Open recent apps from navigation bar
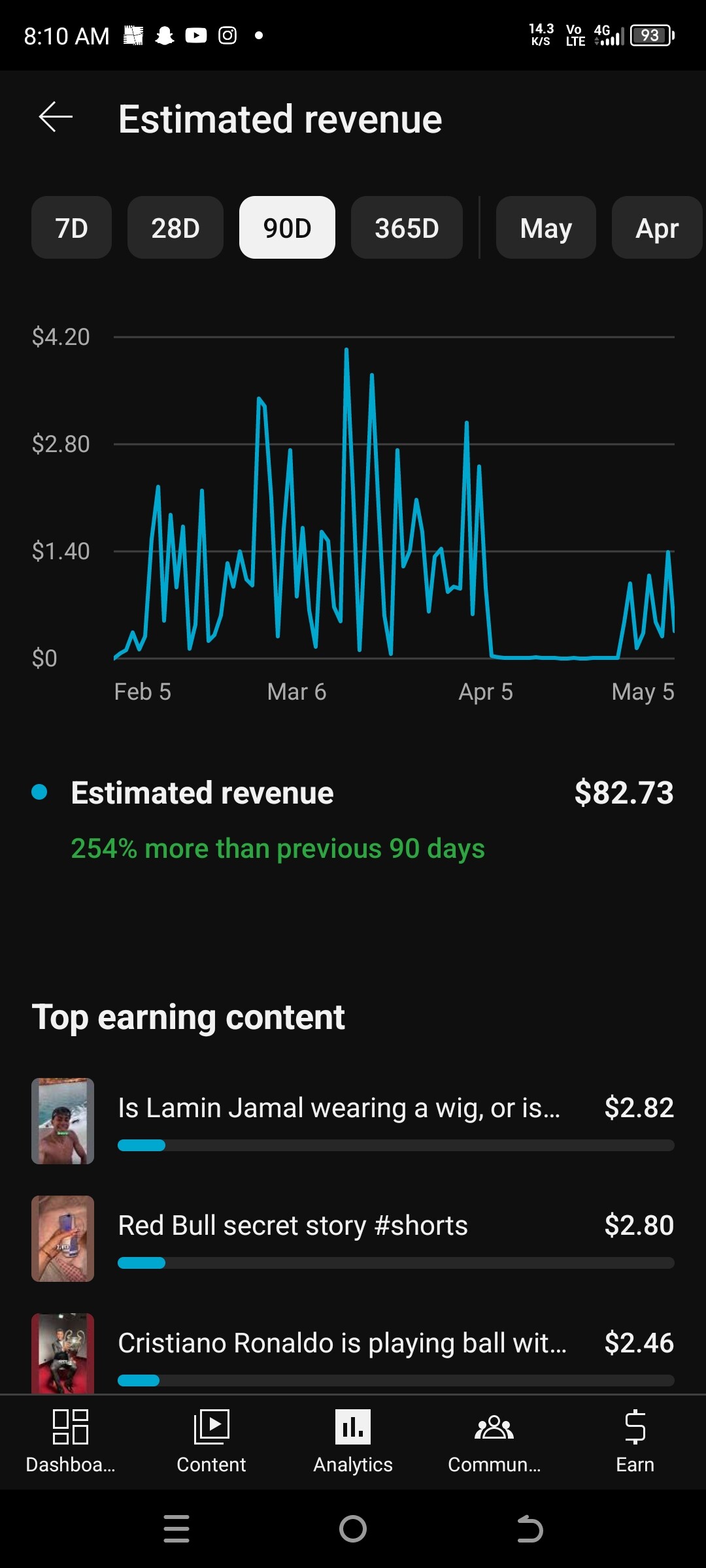 coord(176,1529)
